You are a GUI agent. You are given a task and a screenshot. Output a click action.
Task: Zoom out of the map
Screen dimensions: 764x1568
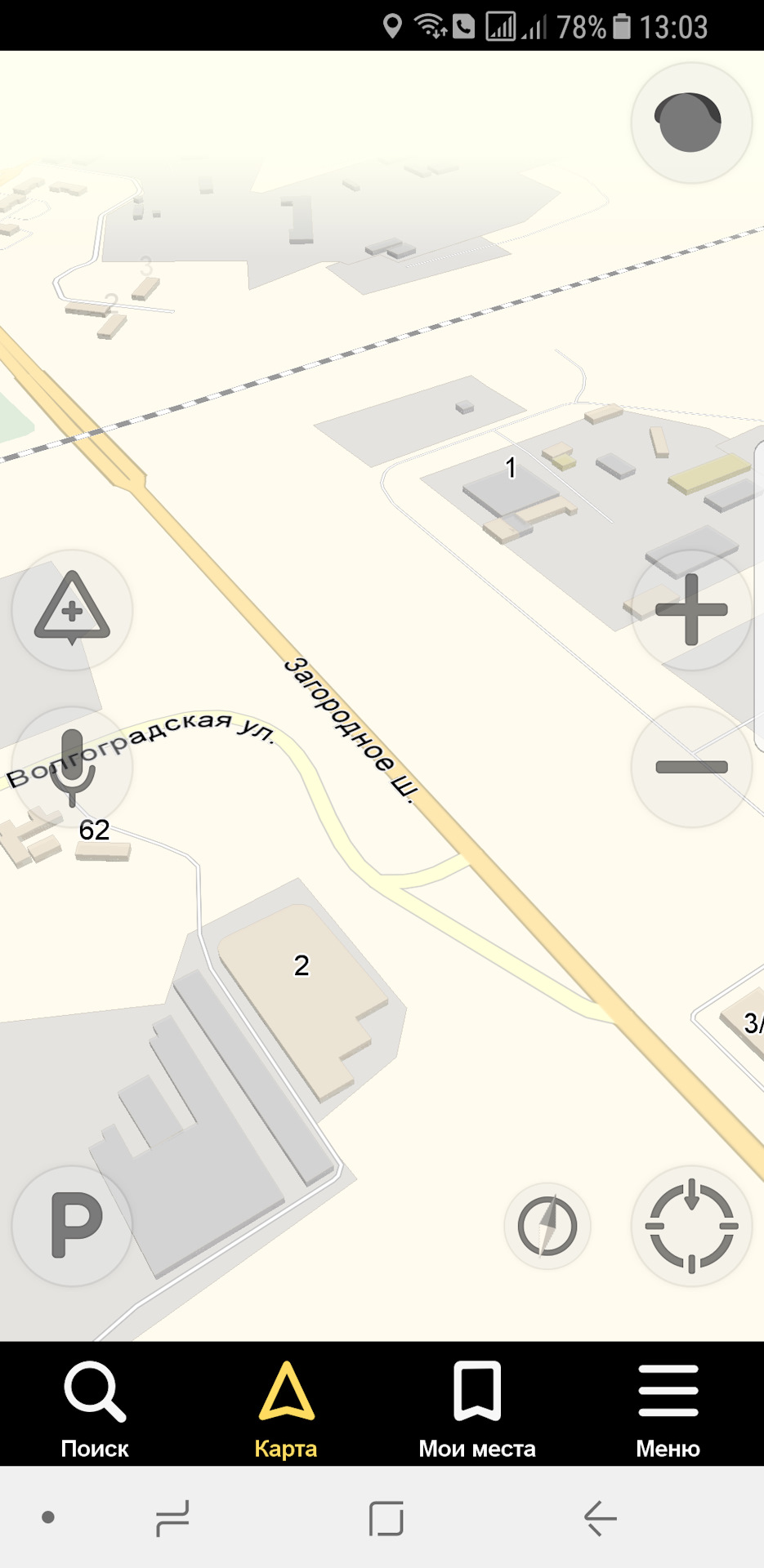pos(690,766)
